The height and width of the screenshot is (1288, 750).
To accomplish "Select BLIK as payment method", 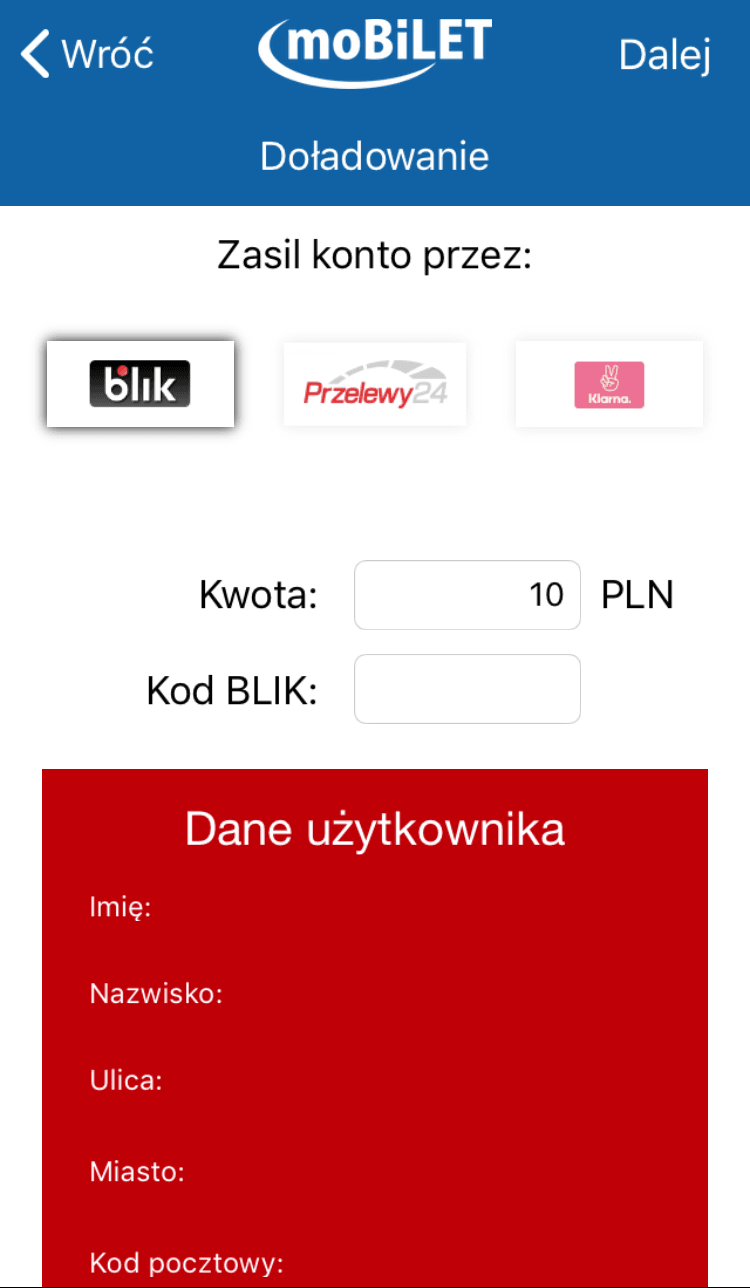I will coord(140,384).
